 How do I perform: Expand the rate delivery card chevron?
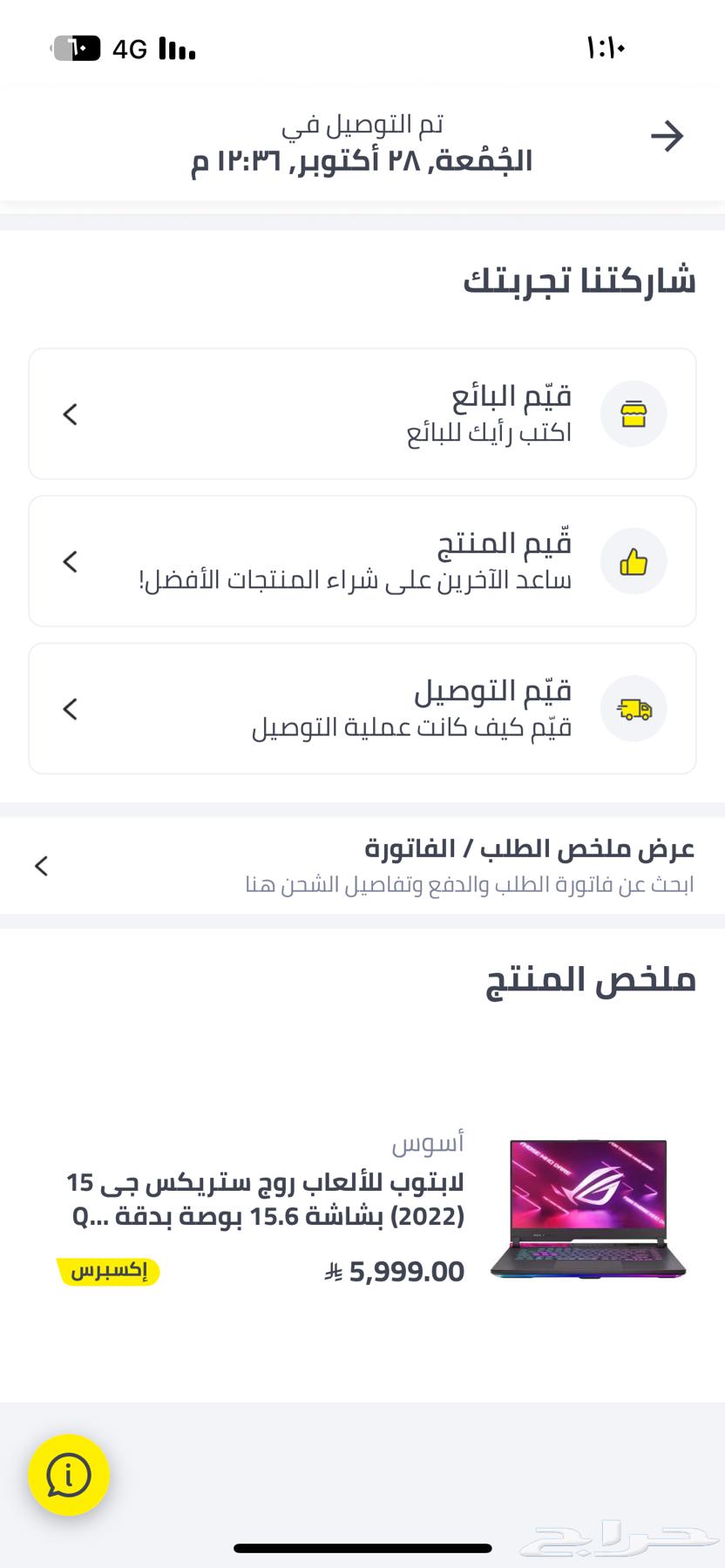[x=70, y=708]
